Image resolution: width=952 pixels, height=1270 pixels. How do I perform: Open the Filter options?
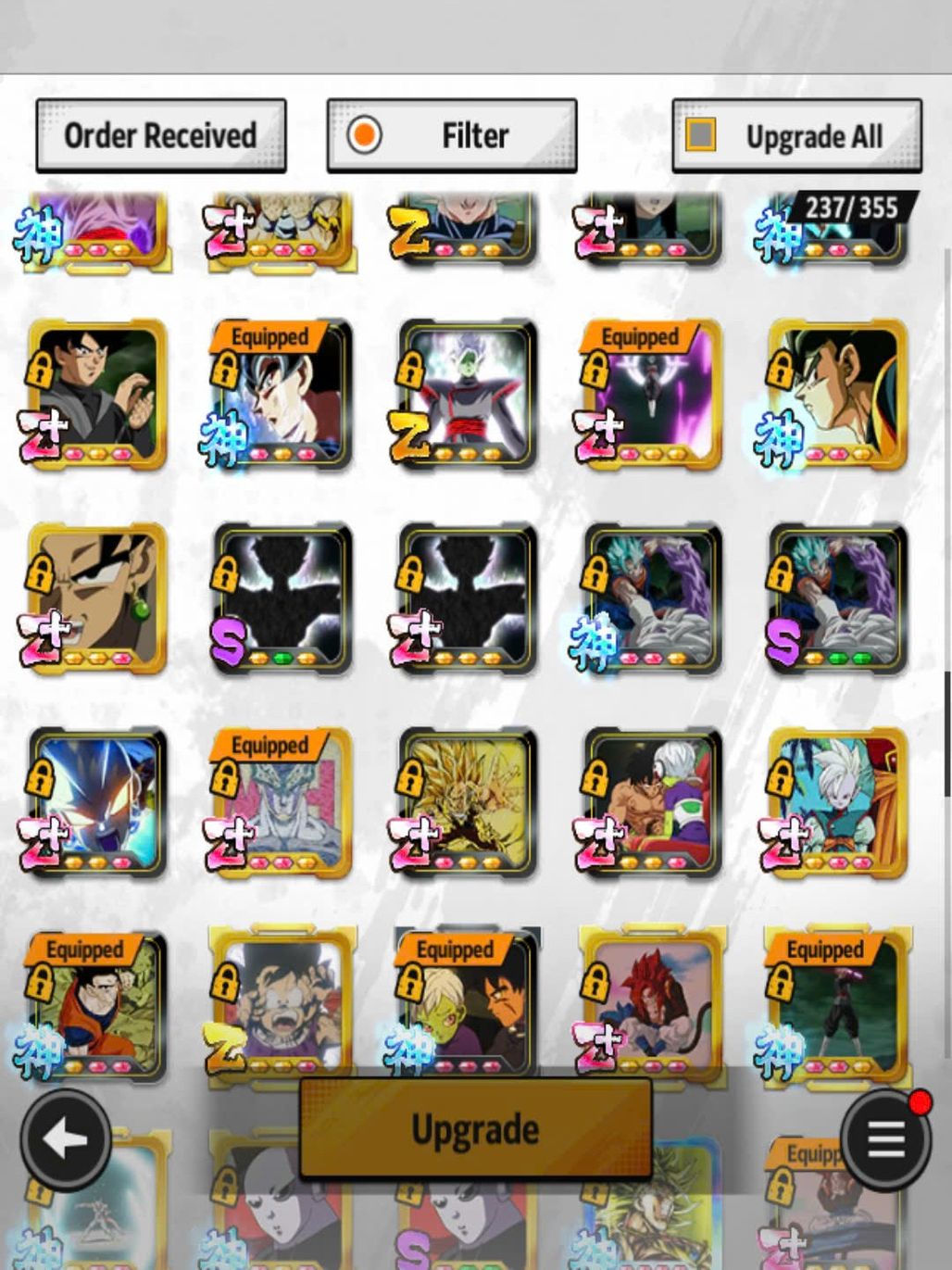click(x=451, y=135)
